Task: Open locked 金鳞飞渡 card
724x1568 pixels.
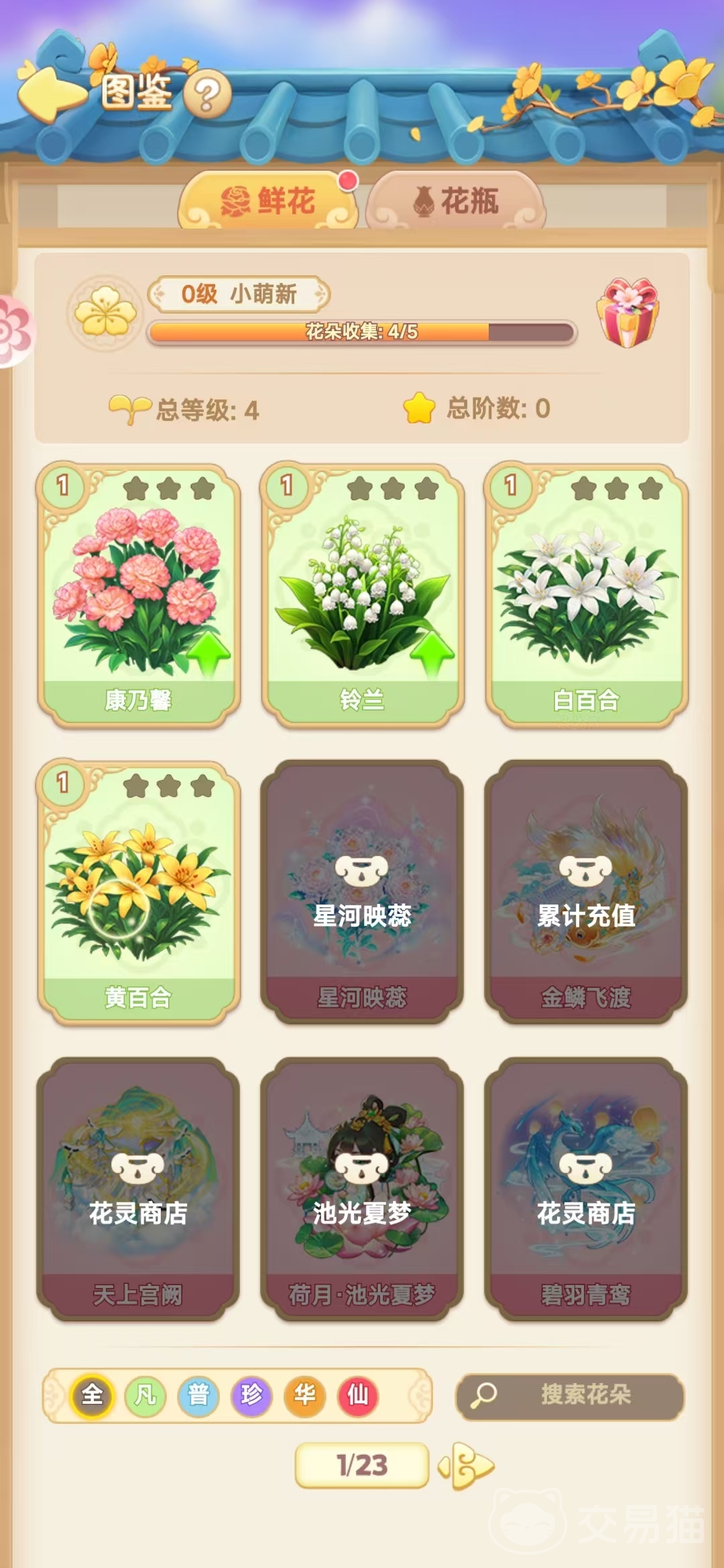Action: pos(586,891)
